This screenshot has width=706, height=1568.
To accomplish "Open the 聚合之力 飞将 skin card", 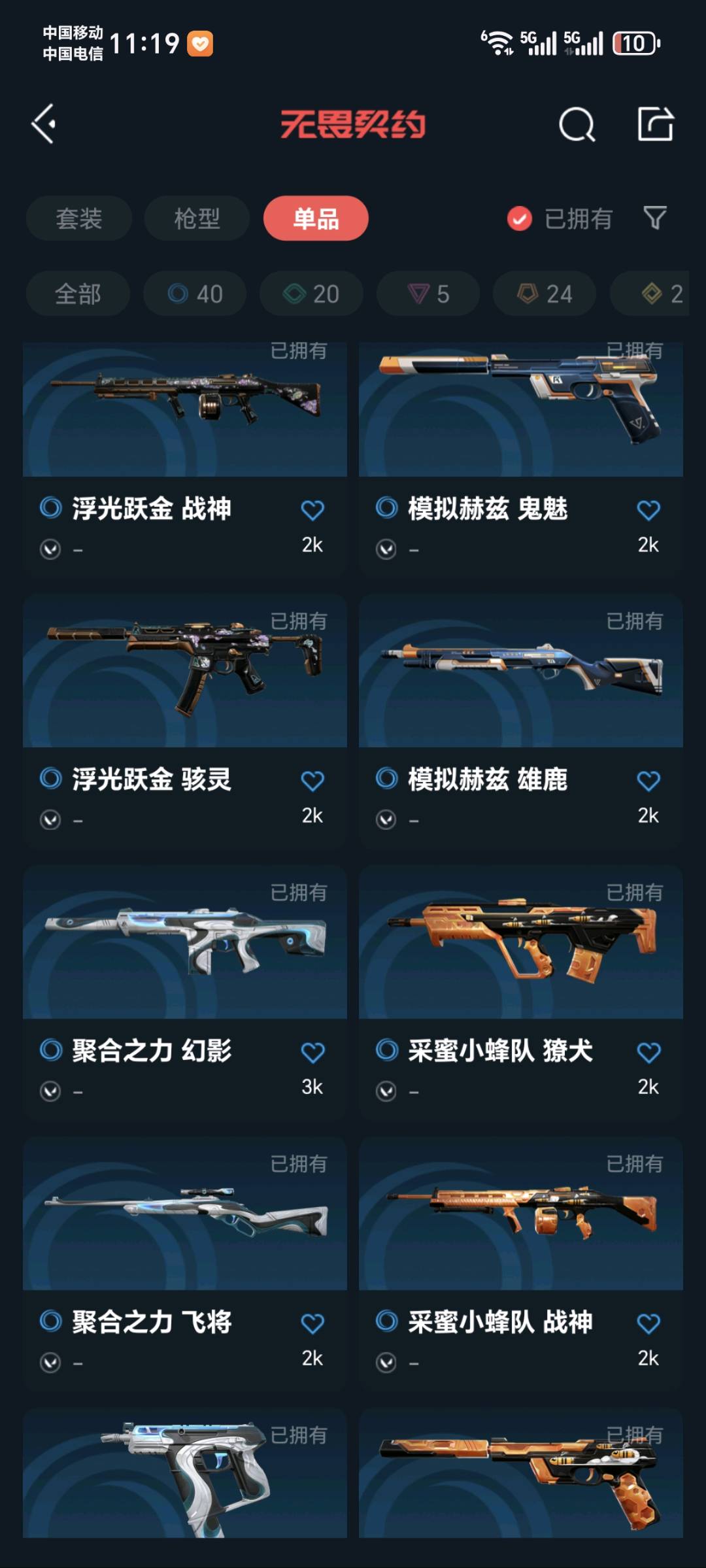I will (184, 1223).
